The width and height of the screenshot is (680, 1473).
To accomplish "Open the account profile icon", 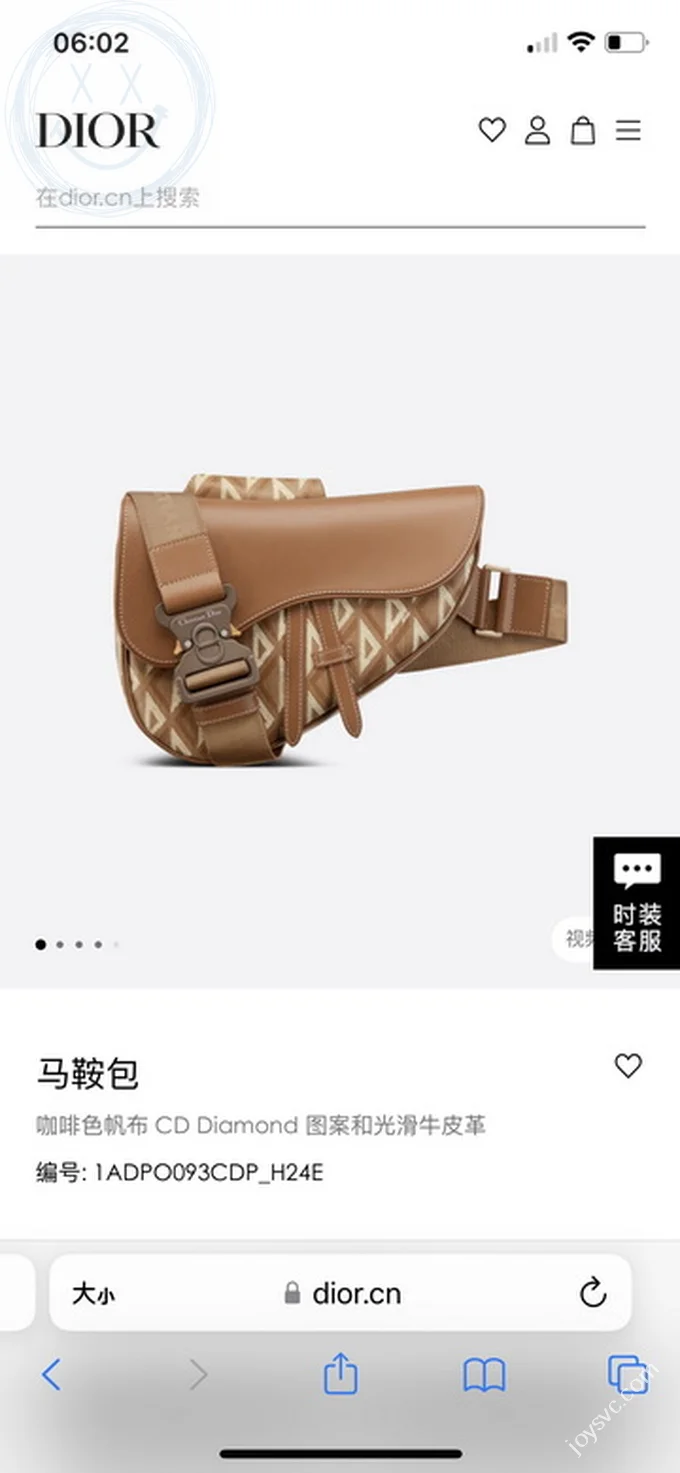I will coord(538,130).
